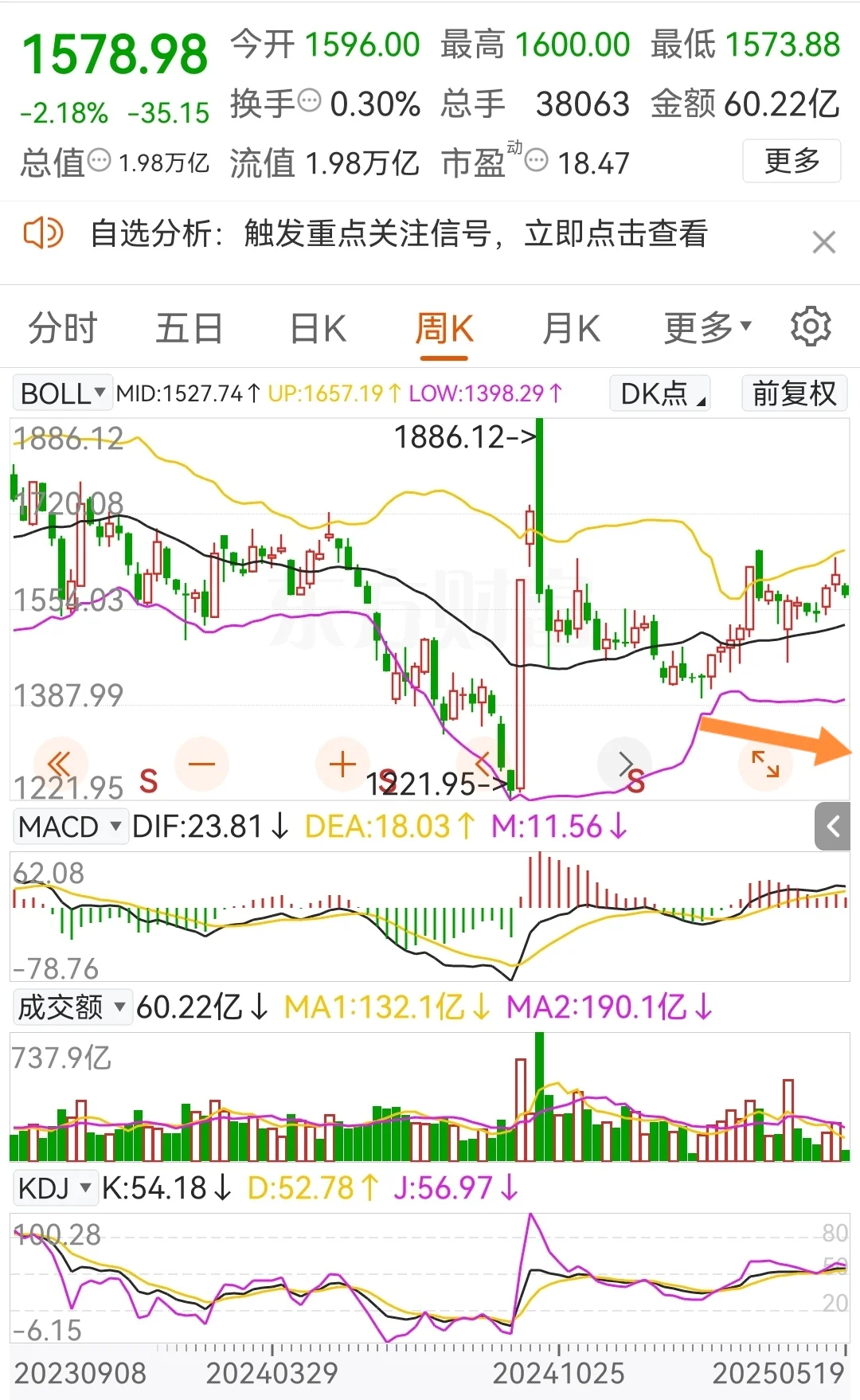Switch to the 分时 chart tab
860x1400 pixels.
tap(62, 328)
